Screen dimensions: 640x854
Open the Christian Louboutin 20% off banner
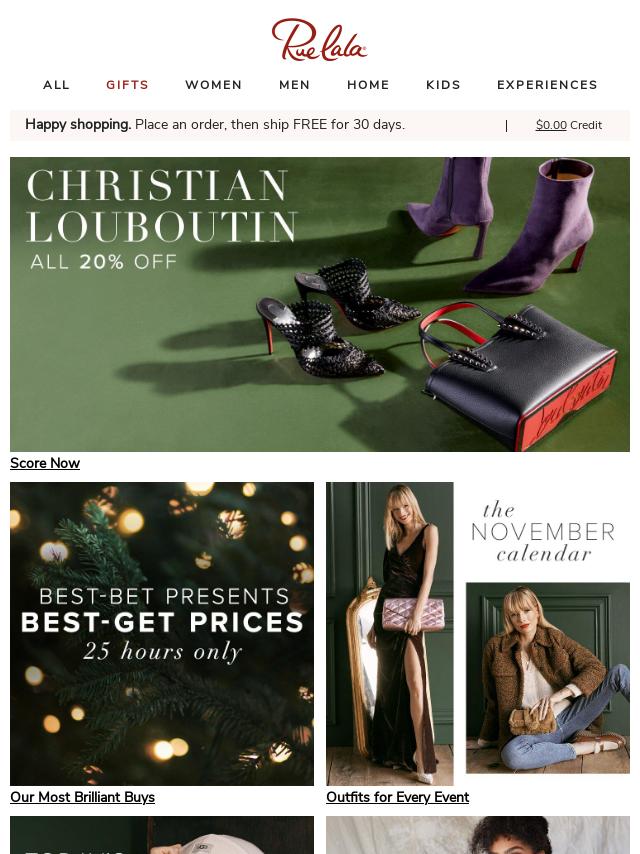[x=320, y=304]
